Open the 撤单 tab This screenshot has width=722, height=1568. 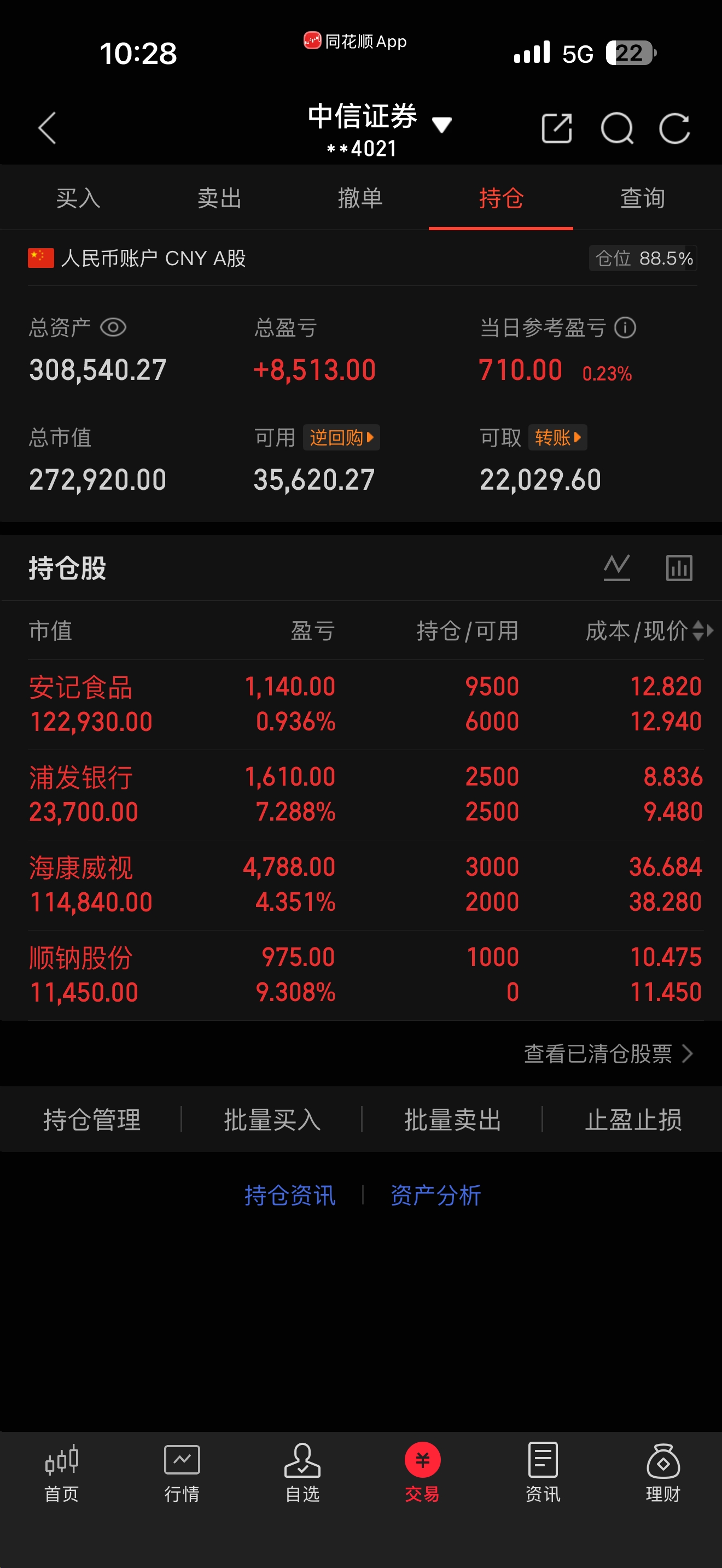(x=360, y=198)
